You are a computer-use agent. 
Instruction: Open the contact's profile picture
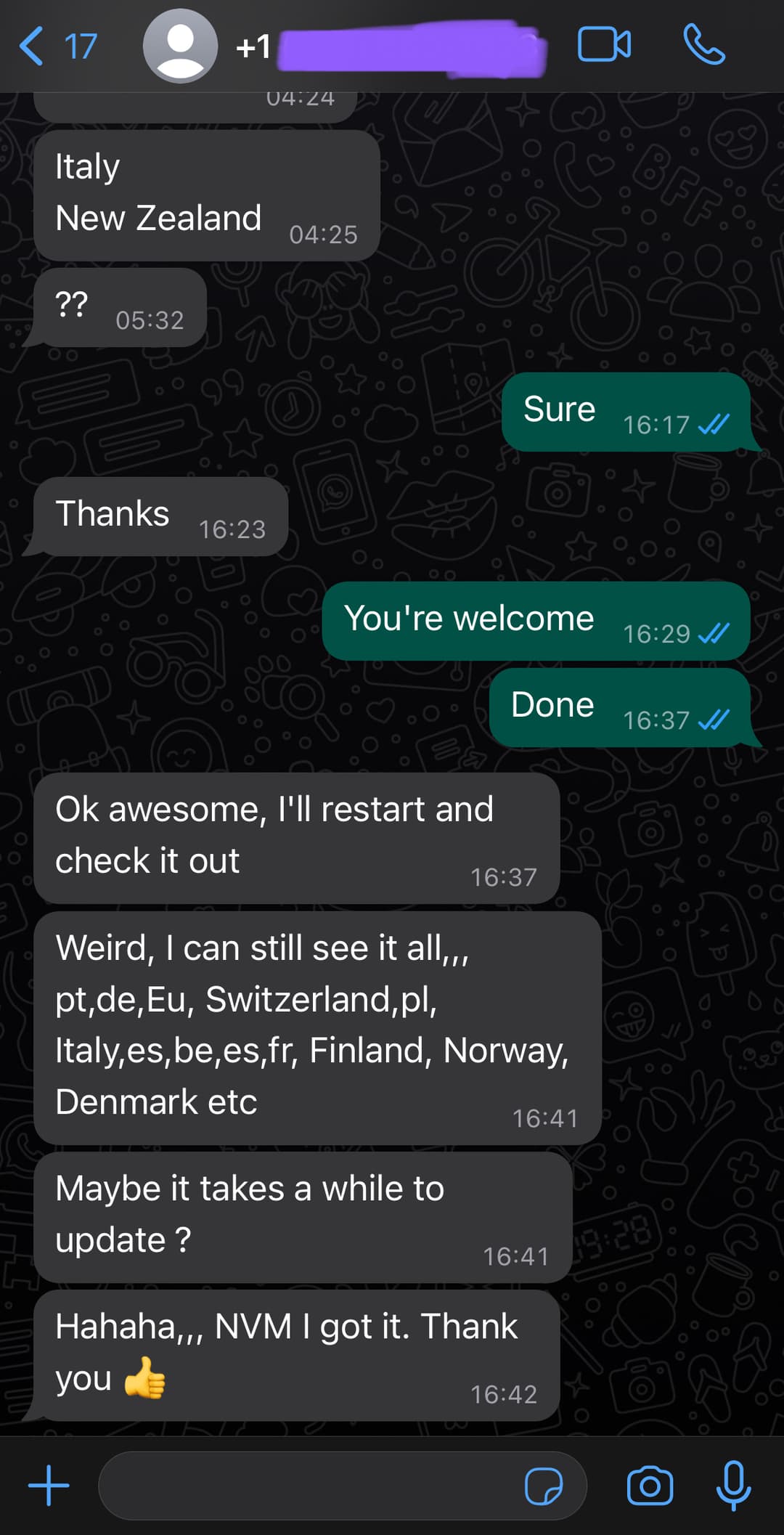pyautogui.click(x=180, y=46)
